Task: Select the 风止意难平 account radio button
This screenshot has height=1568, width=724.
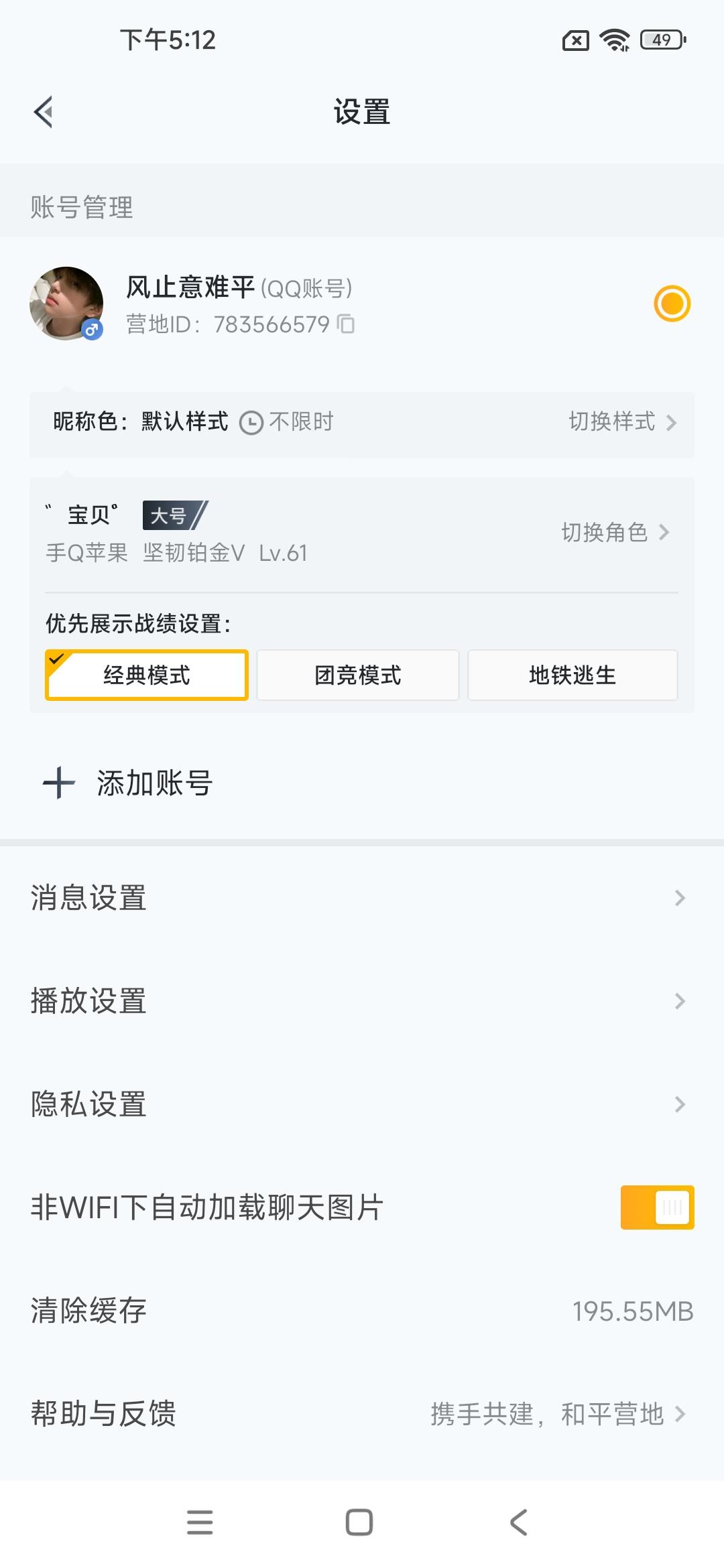Action: point(672,304)
